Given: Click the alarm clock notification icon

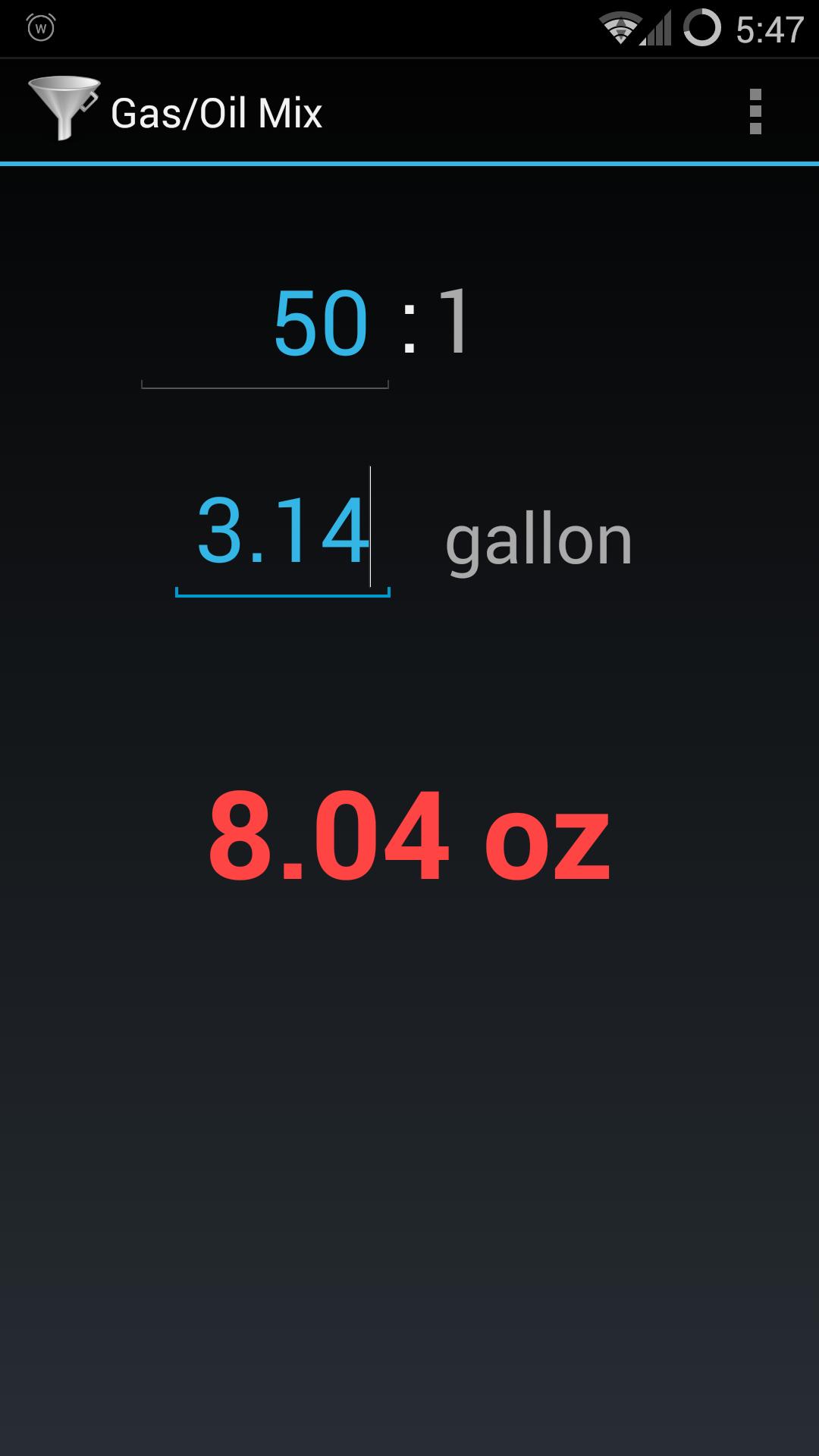Looking at the screenshot, I should point(39,27).
